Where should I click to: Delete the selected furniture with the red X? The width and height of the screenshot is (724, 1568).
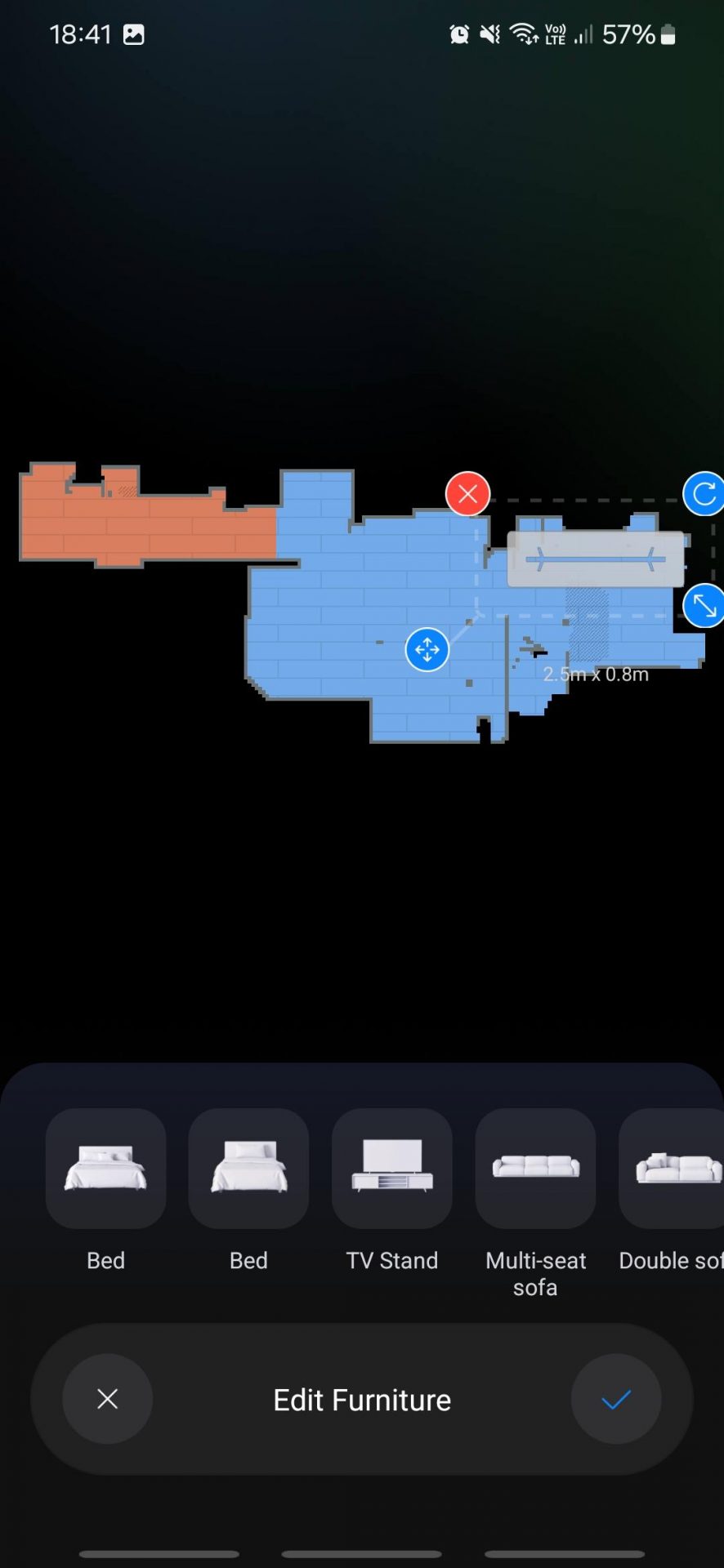(x=467, y=494)
